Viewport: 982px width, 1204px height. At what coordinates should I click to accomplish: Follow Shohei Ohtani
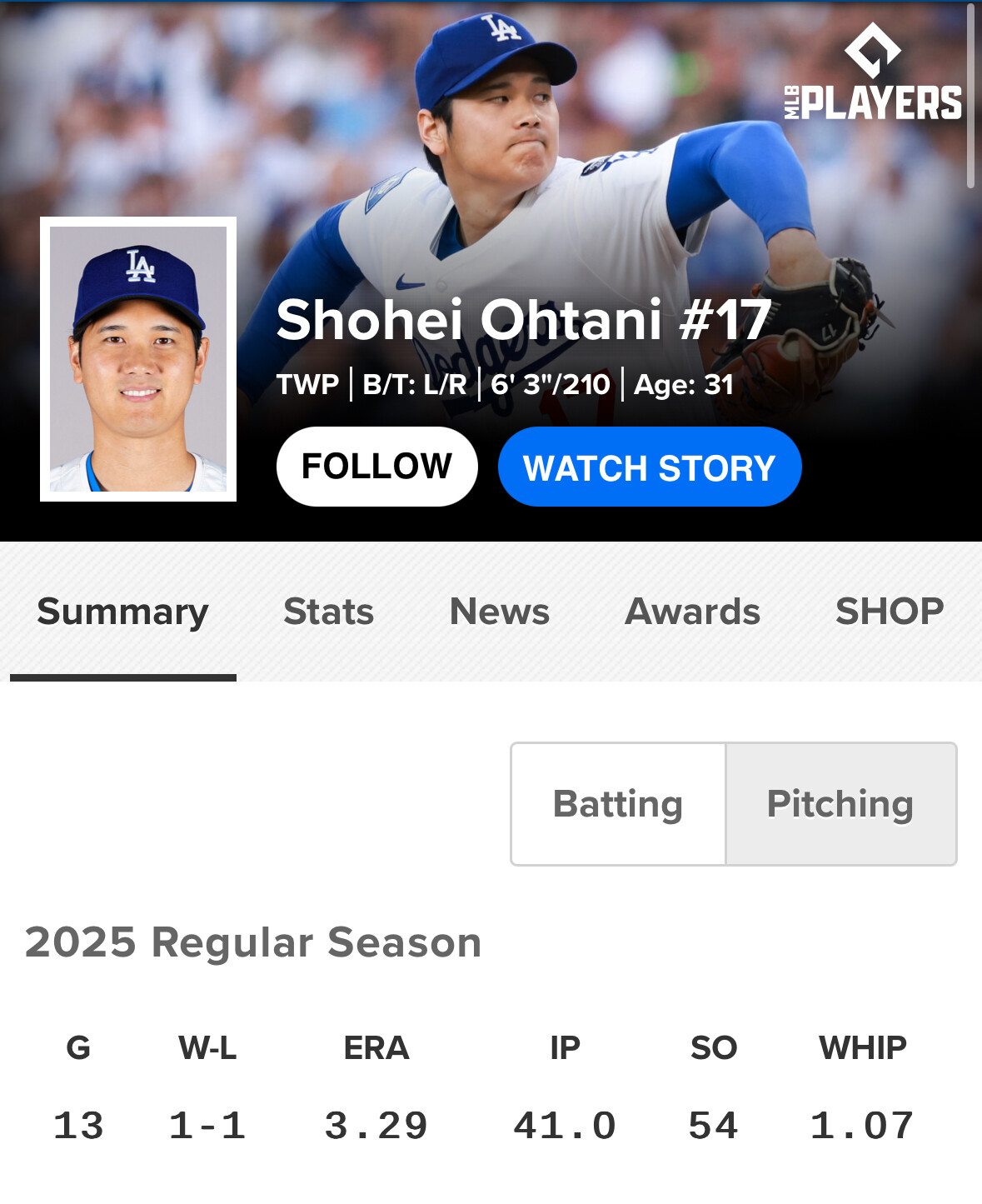pos(376,467)
